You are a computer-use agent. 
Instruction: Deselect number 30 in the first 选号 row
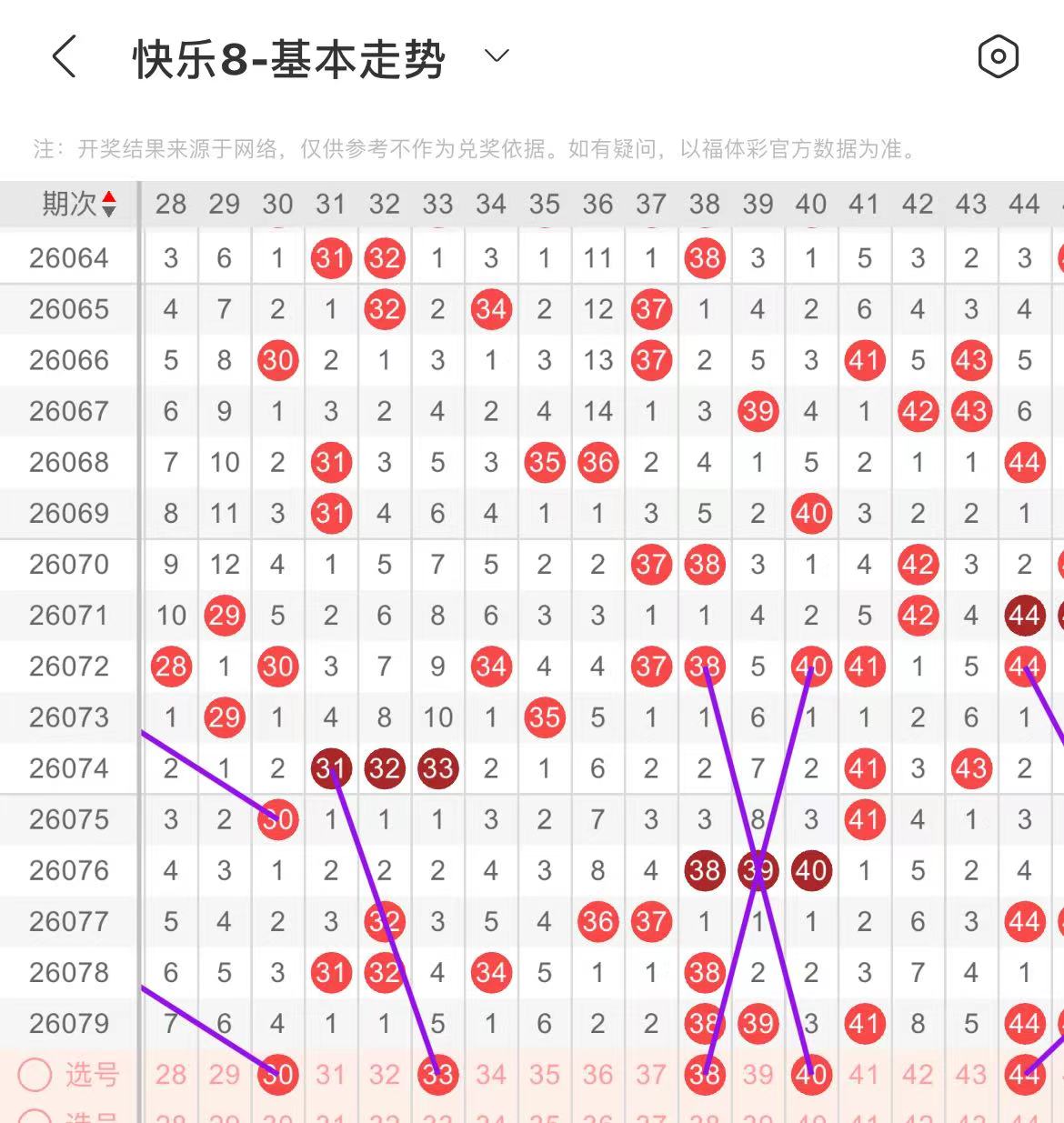pyautogui.click(x=277, y=1074)
